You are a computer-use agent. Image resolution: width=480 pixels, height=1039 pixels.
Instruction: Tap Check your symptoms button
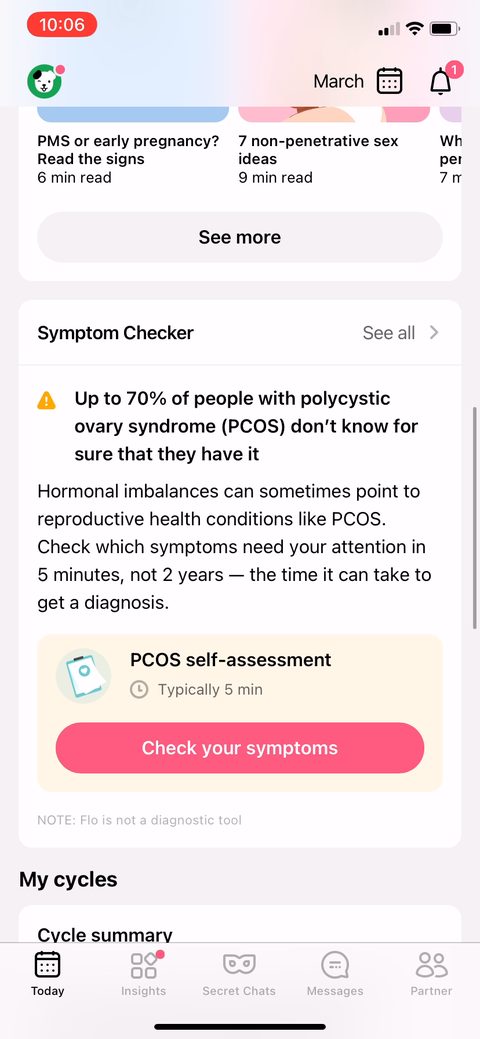(239, 748)
